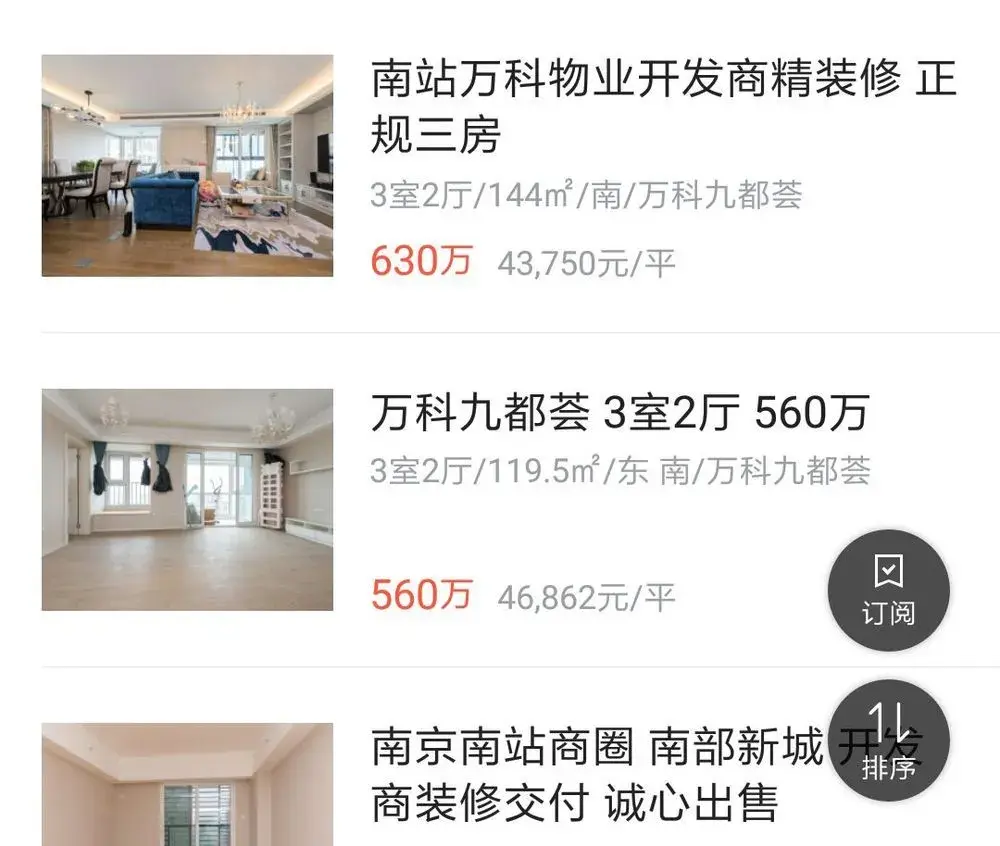Tap the 订阅 subscribe button
Image resolution: width=1000 pixels, height=846 pixels.
(x=888, y=590)
